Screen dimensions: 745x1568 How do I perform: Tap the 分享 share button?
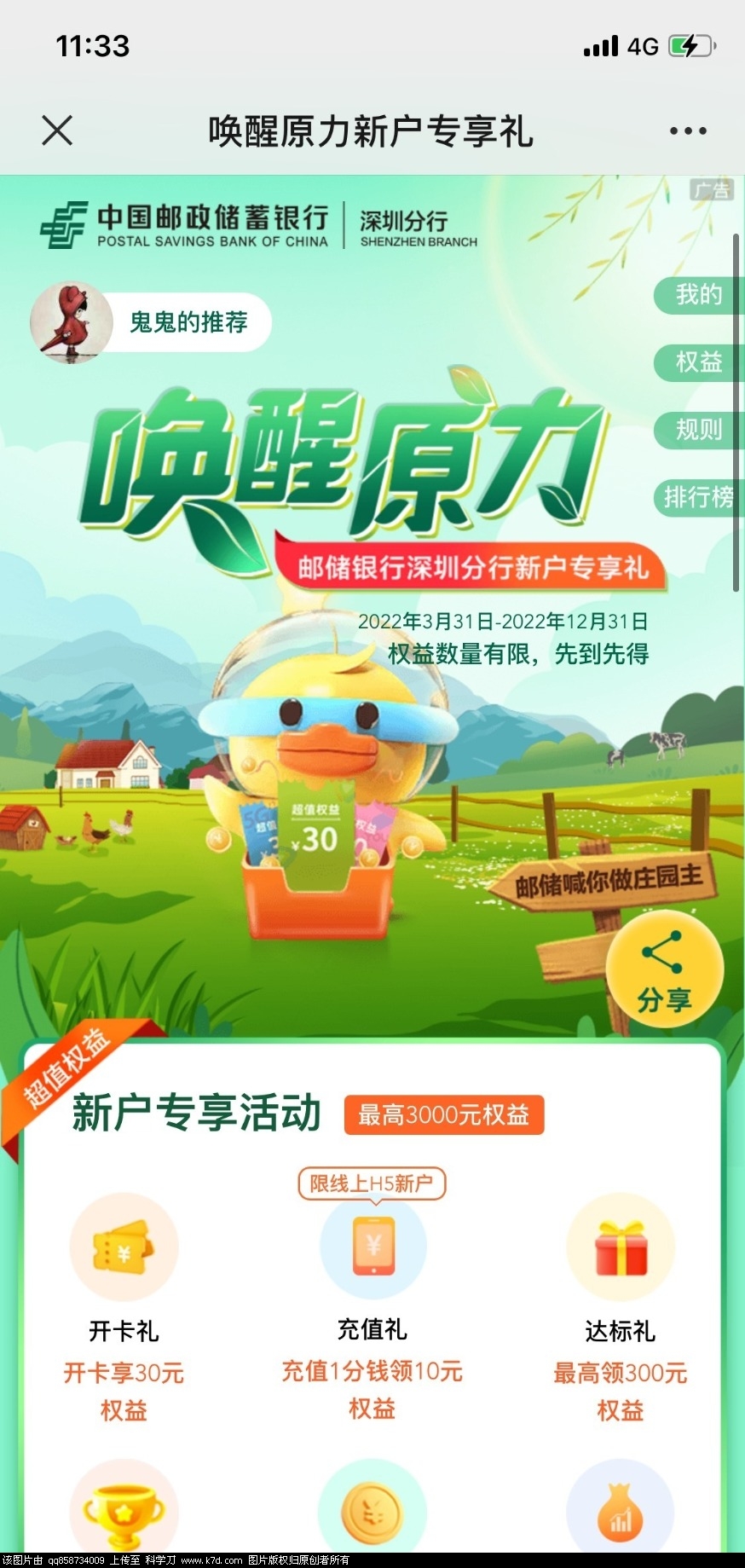click(664, 972)
